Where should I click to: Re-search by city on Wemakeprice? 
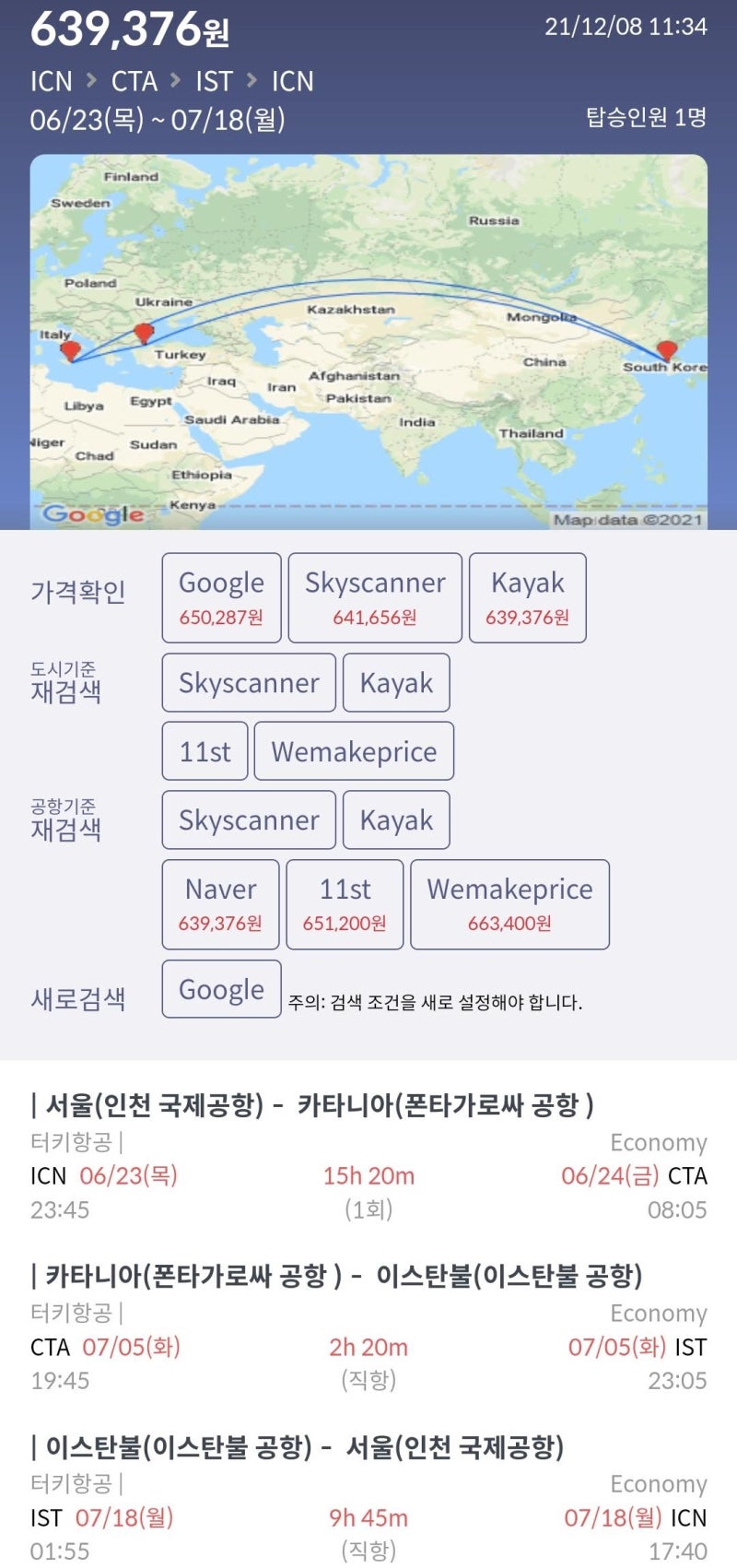354,751
